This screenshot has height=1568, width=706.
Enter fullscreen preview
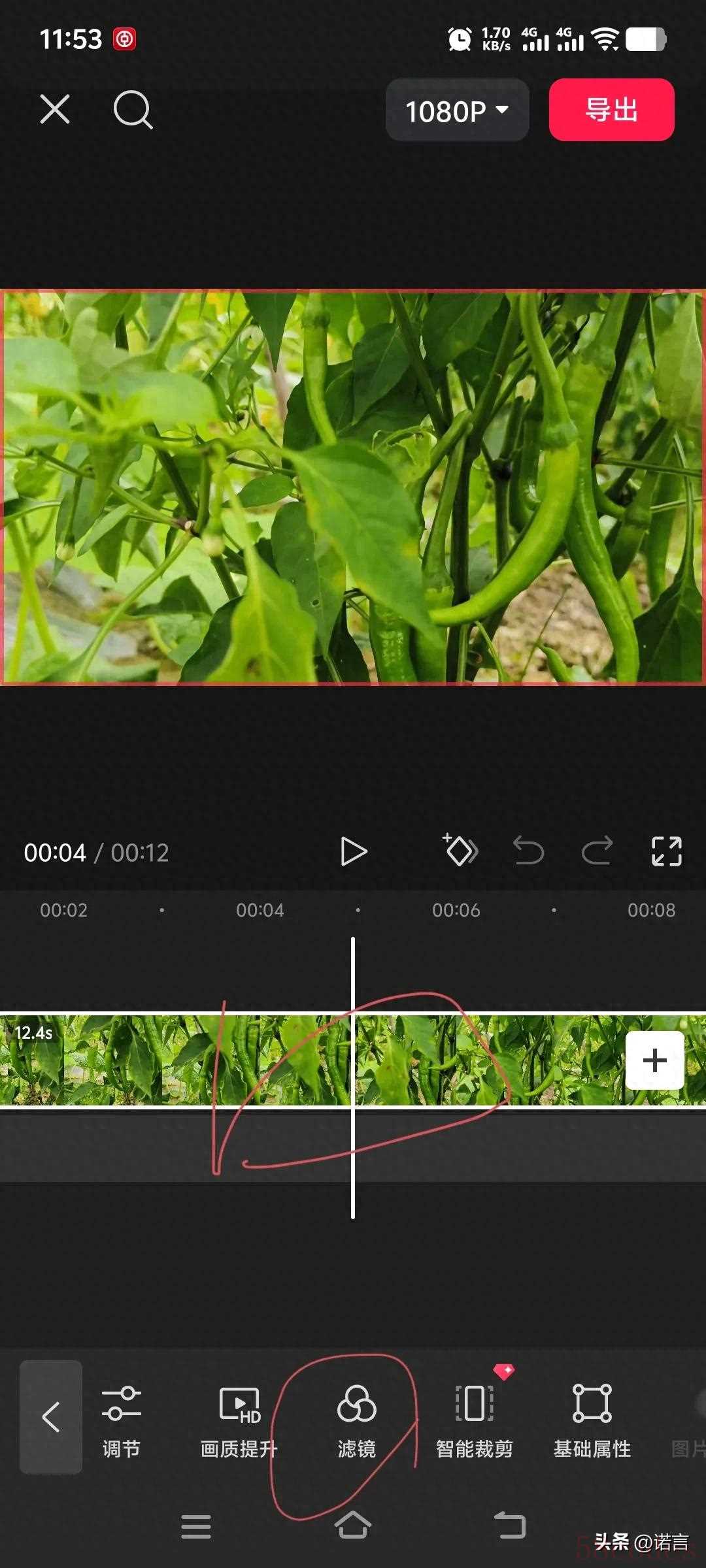coord(666,851)
